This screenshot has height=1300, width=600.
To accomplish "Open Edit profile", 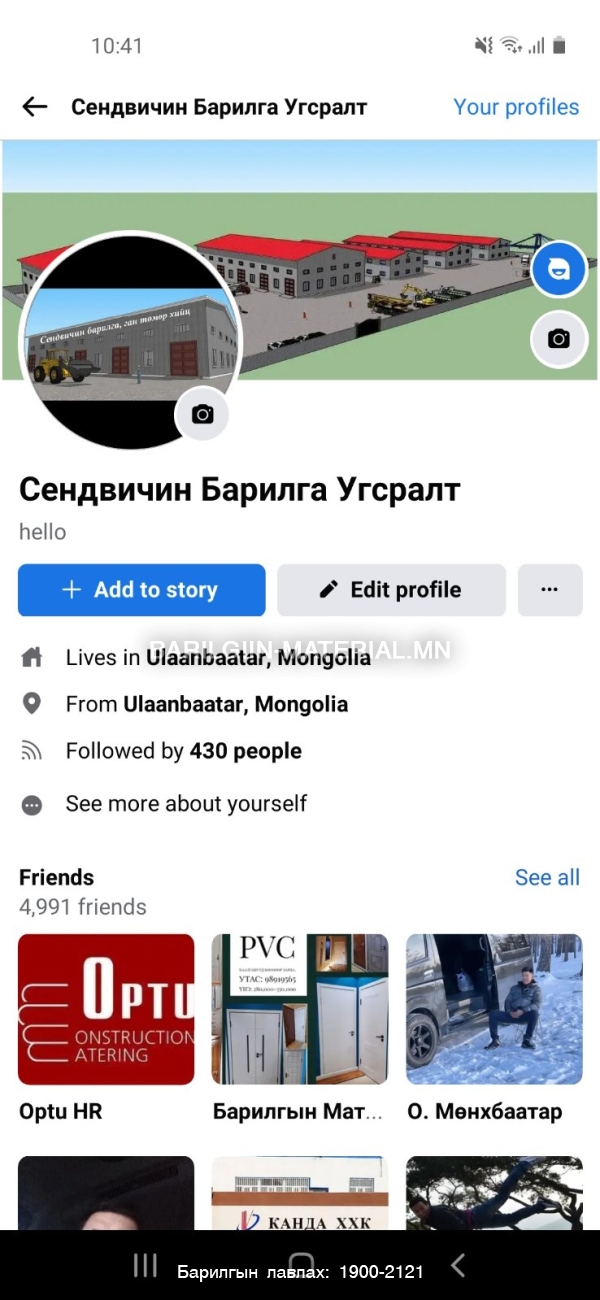I will pos(391,590).
